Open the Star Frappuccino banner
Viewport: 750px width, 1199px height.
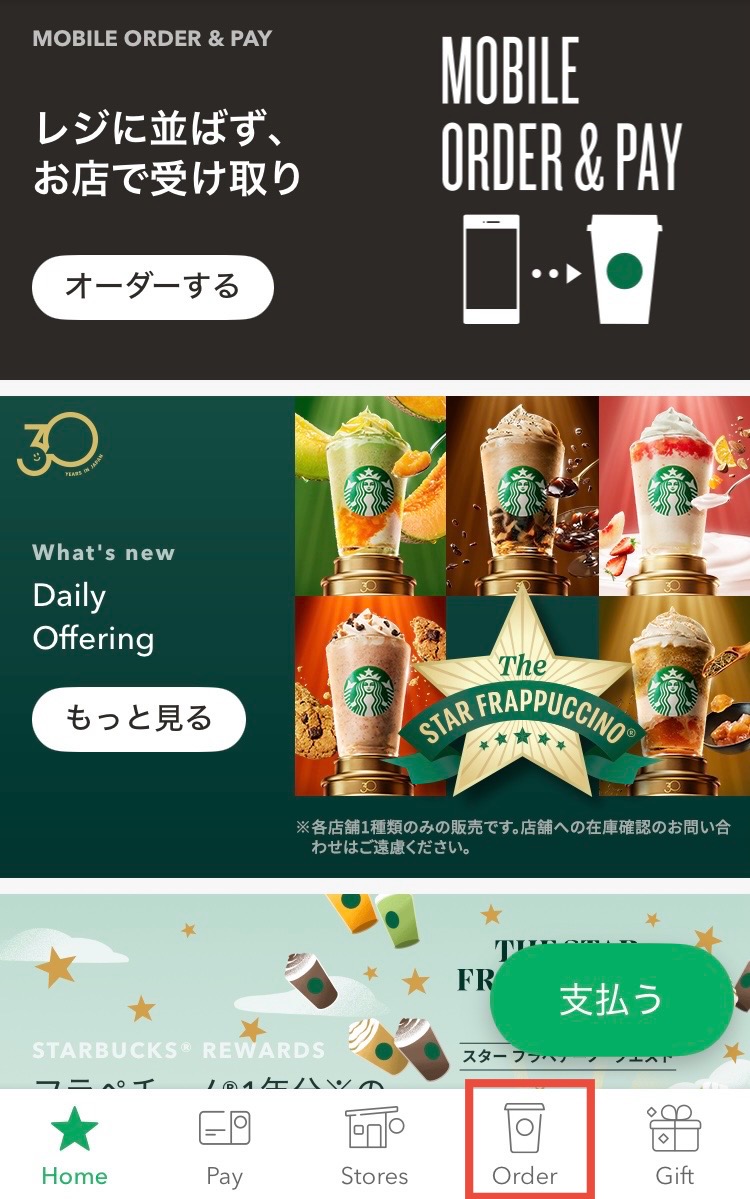(x=375, y=636)
